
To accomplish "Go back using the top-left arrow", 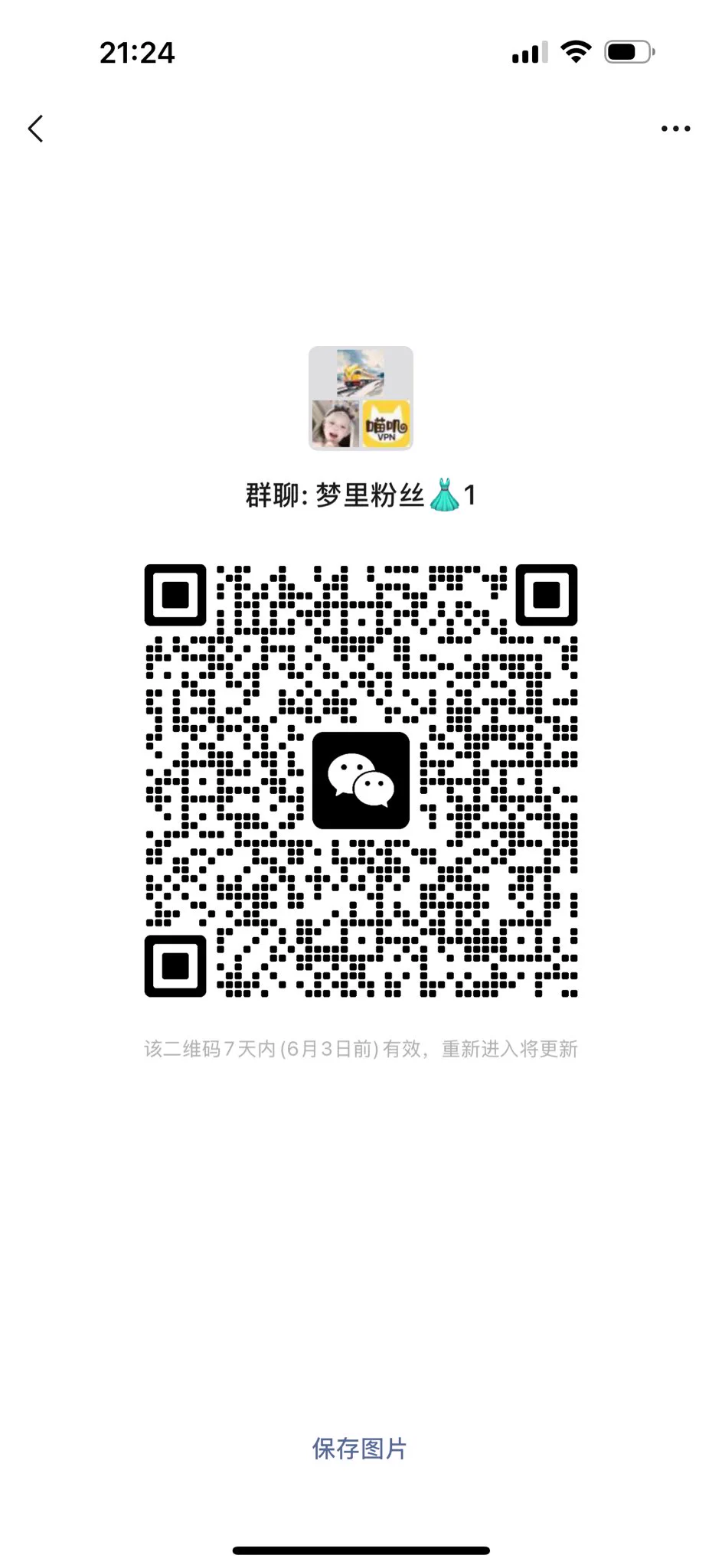I will tap(35, 129).
